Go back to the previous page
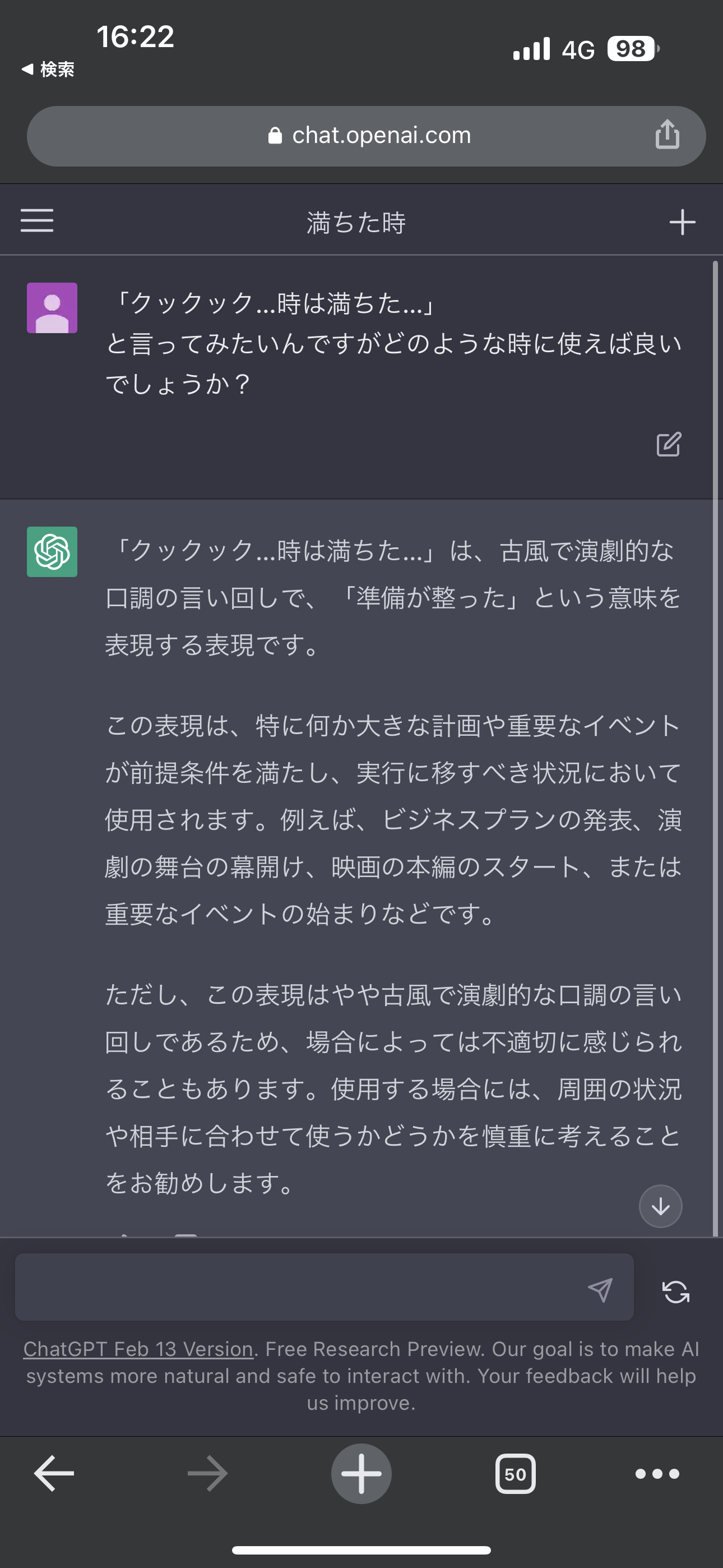Image resolution: width=723 pixels, height=1568 pixels. pyautogui.click(x=54, y=1473)
